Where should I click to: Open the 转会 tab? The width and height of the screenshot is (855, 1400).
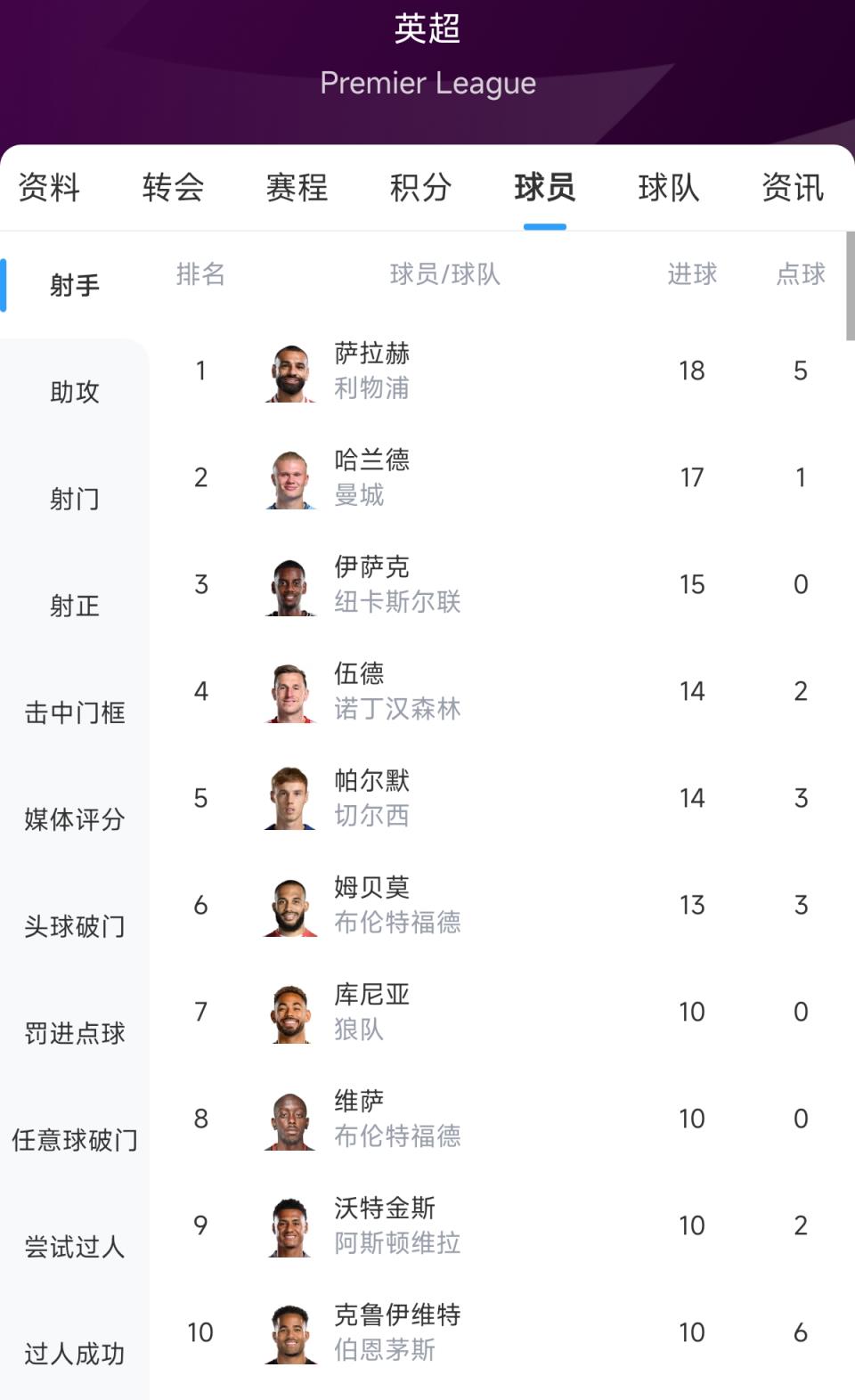click(173, 188)
